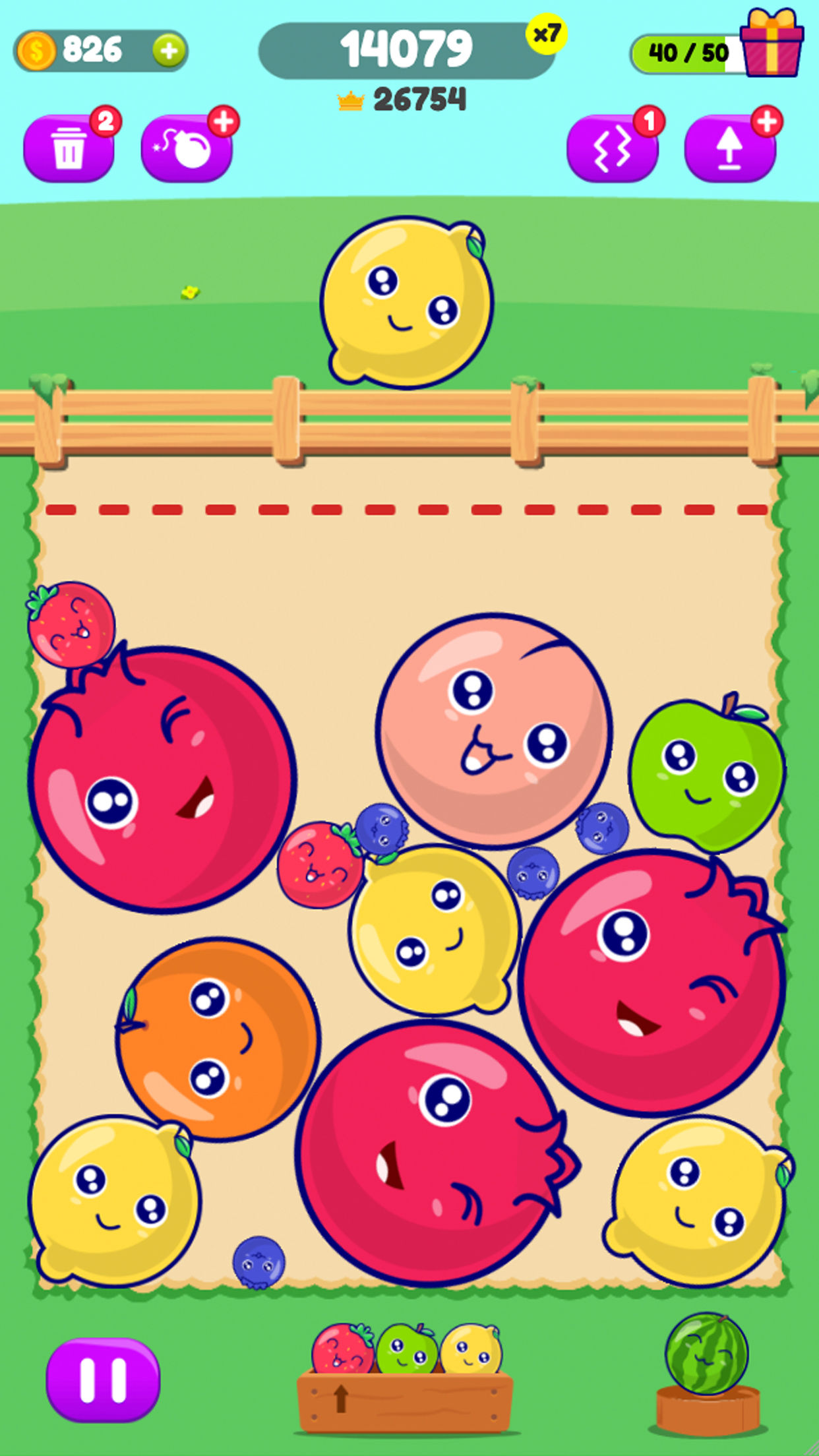Screen dimensions: 819x1456
Task: Pause the game
Action: (x=103, y=1380)
